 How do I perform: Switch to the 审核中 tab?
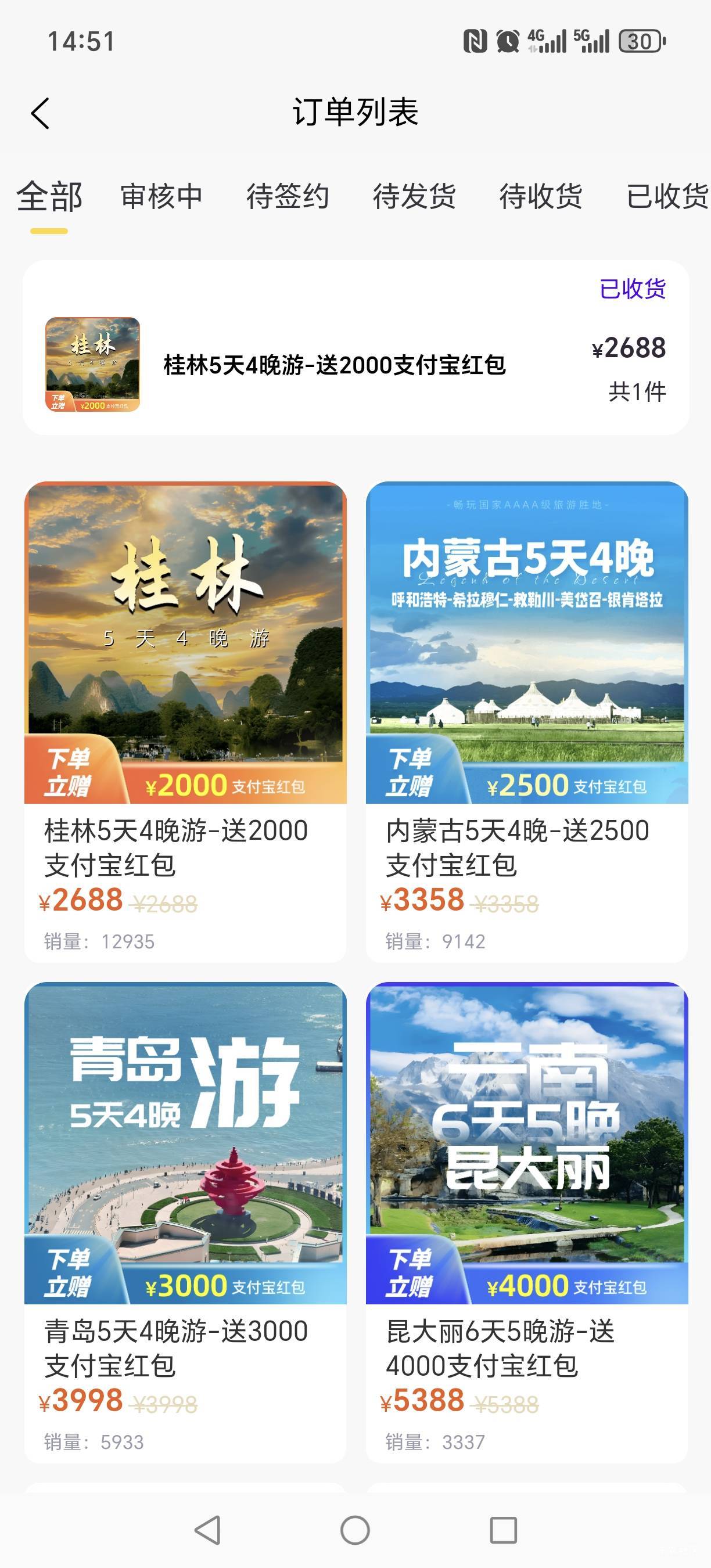coord(161,197)
